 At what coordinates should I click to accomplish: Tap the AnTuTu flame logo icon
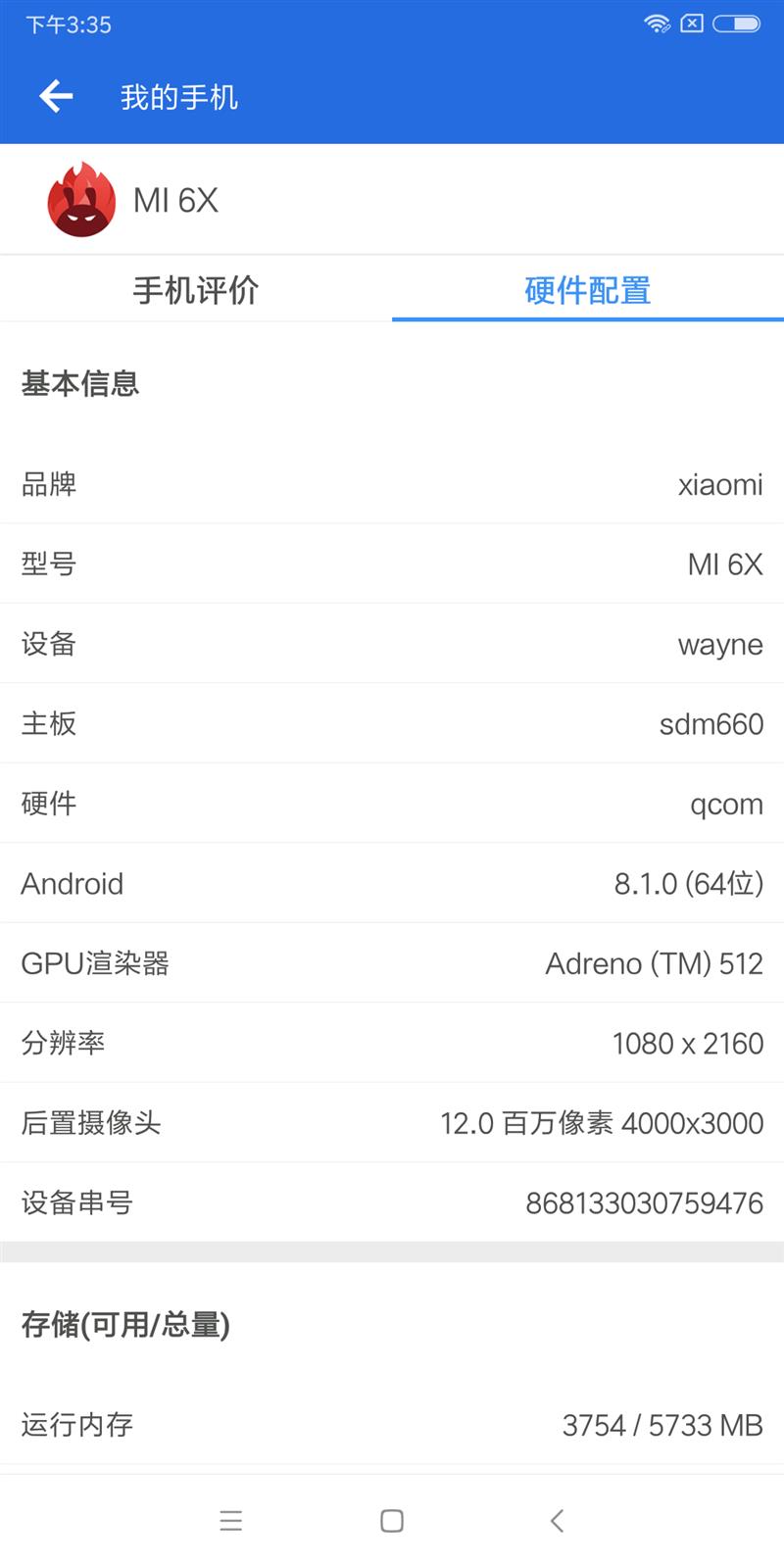click(x=82, y=199)
